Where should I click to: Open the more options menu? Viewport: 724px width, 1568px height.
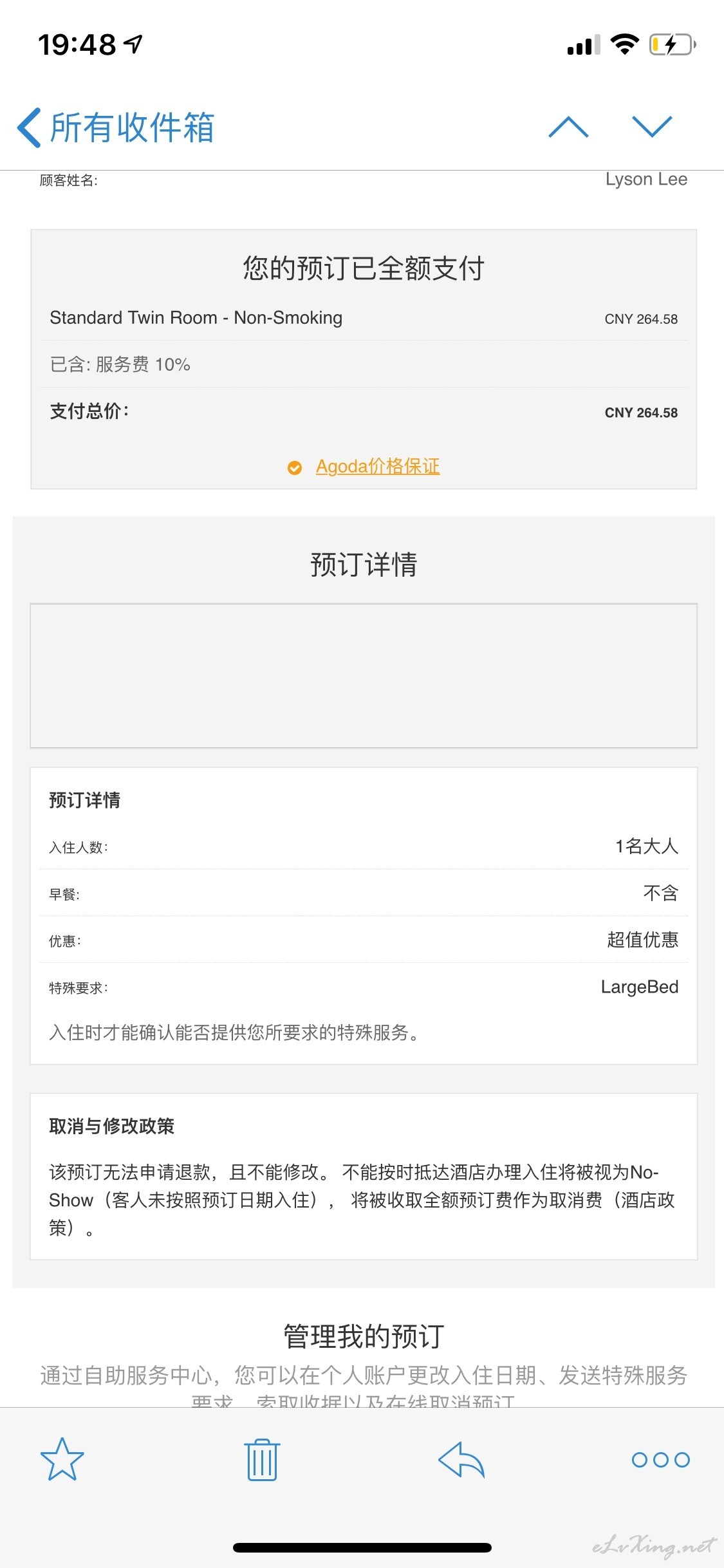pos(661,1459)
